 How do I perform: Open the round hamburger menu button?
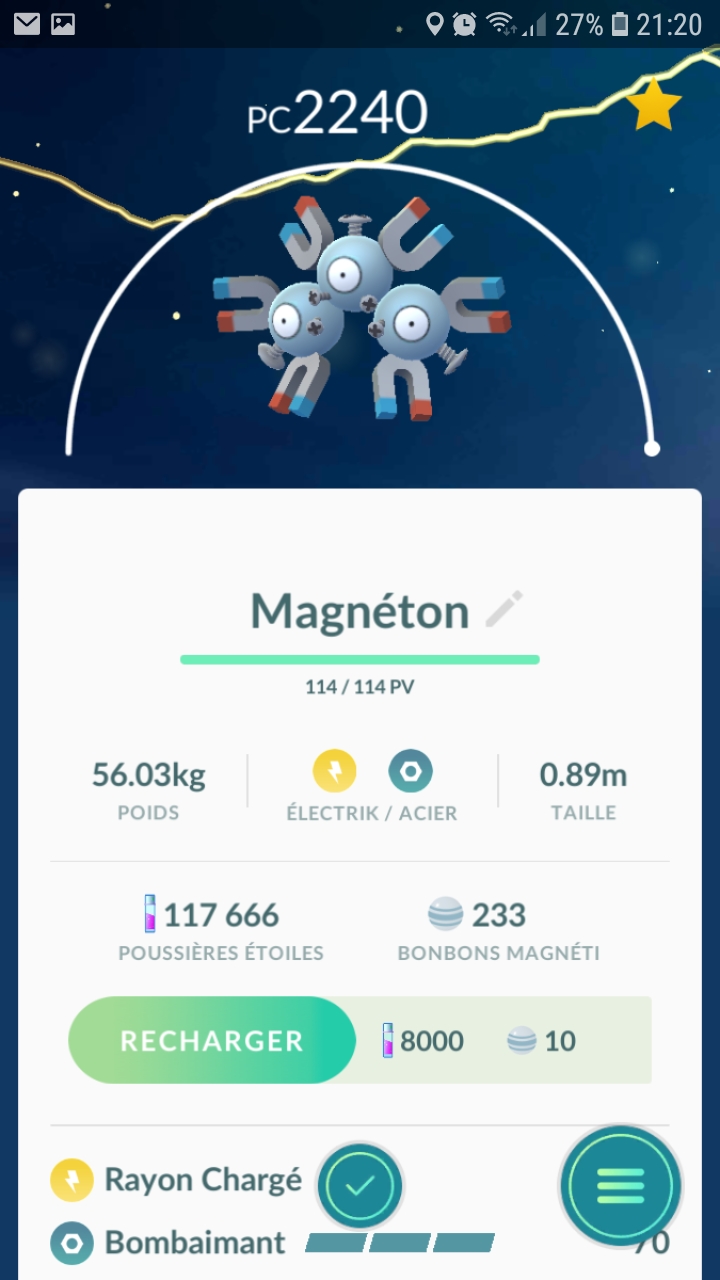coord(620,1186)
